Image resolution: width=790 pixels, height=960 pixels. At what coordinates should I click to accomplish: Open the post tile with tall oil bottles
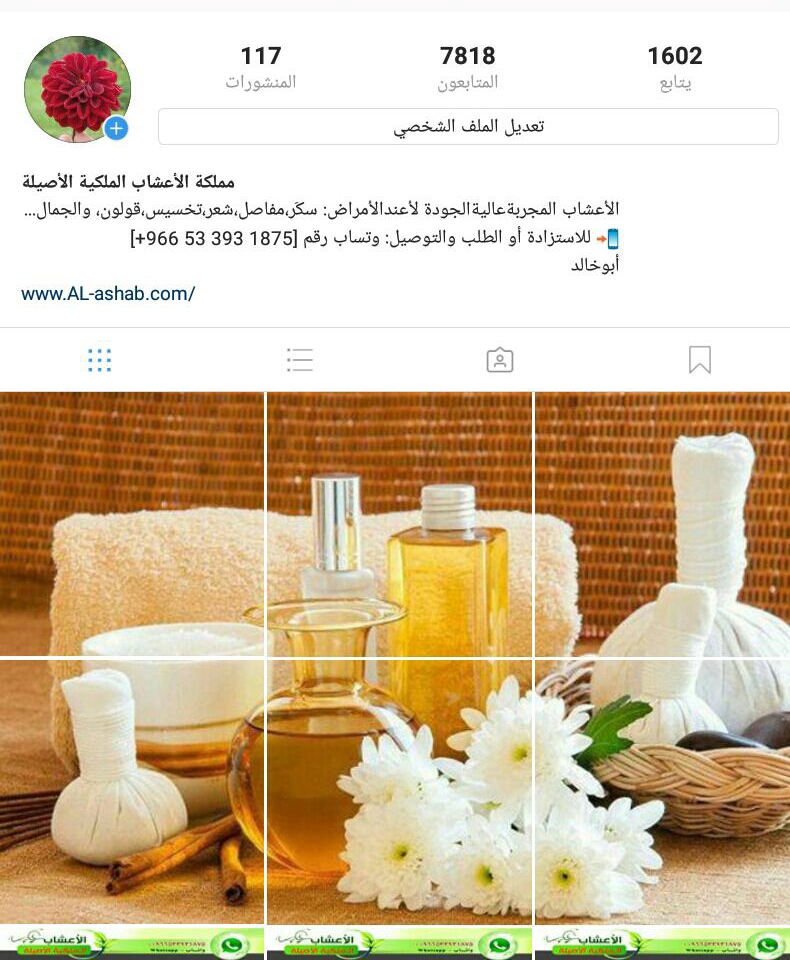click(399, 523)
